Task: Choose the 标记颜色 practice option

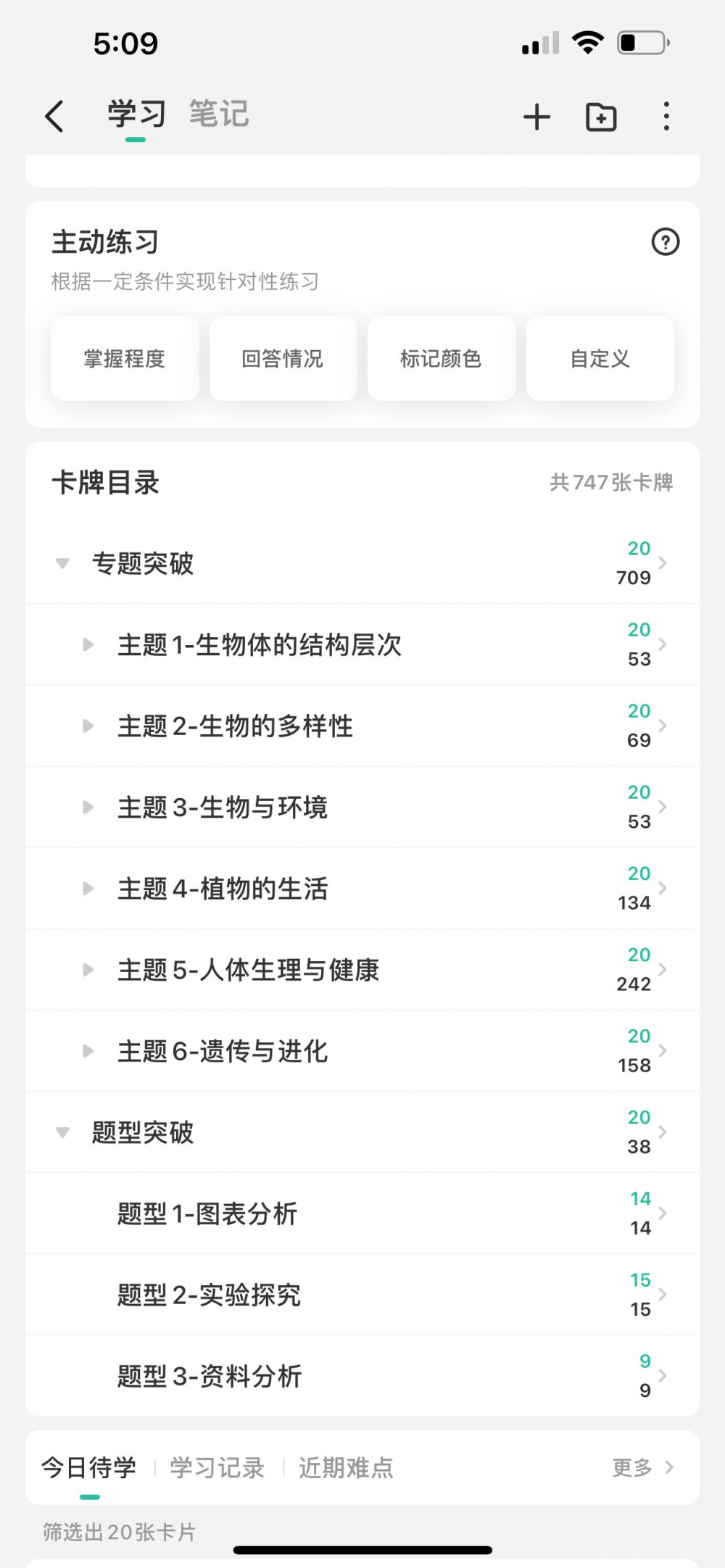Action: click(x=441, y=358)
